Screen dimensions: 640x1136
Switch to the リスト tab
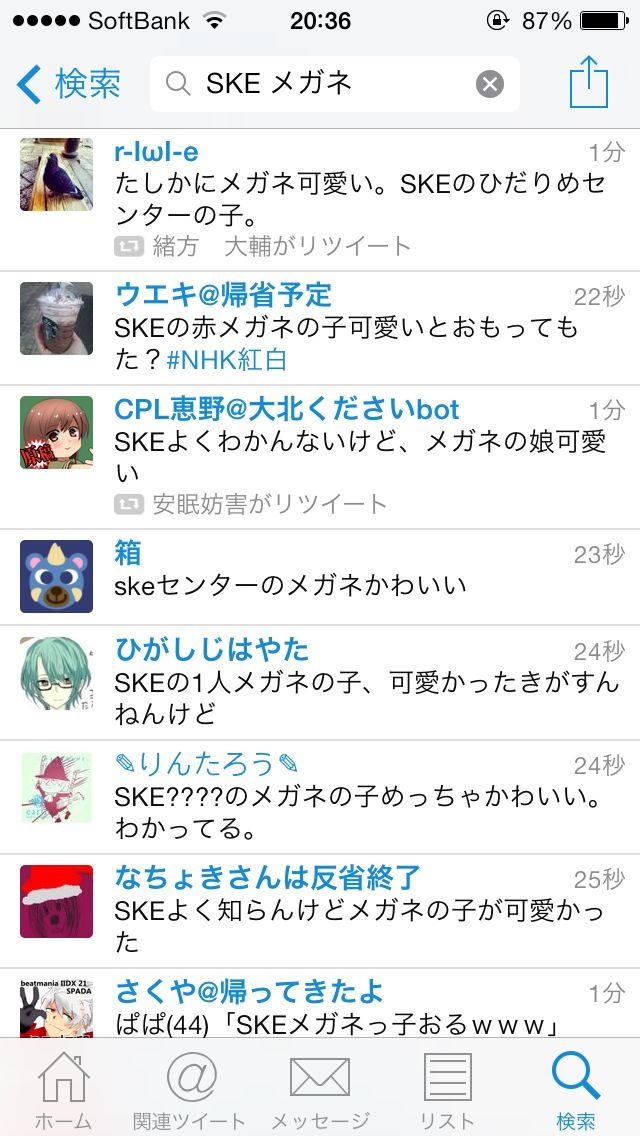(x=447, y=1090)
